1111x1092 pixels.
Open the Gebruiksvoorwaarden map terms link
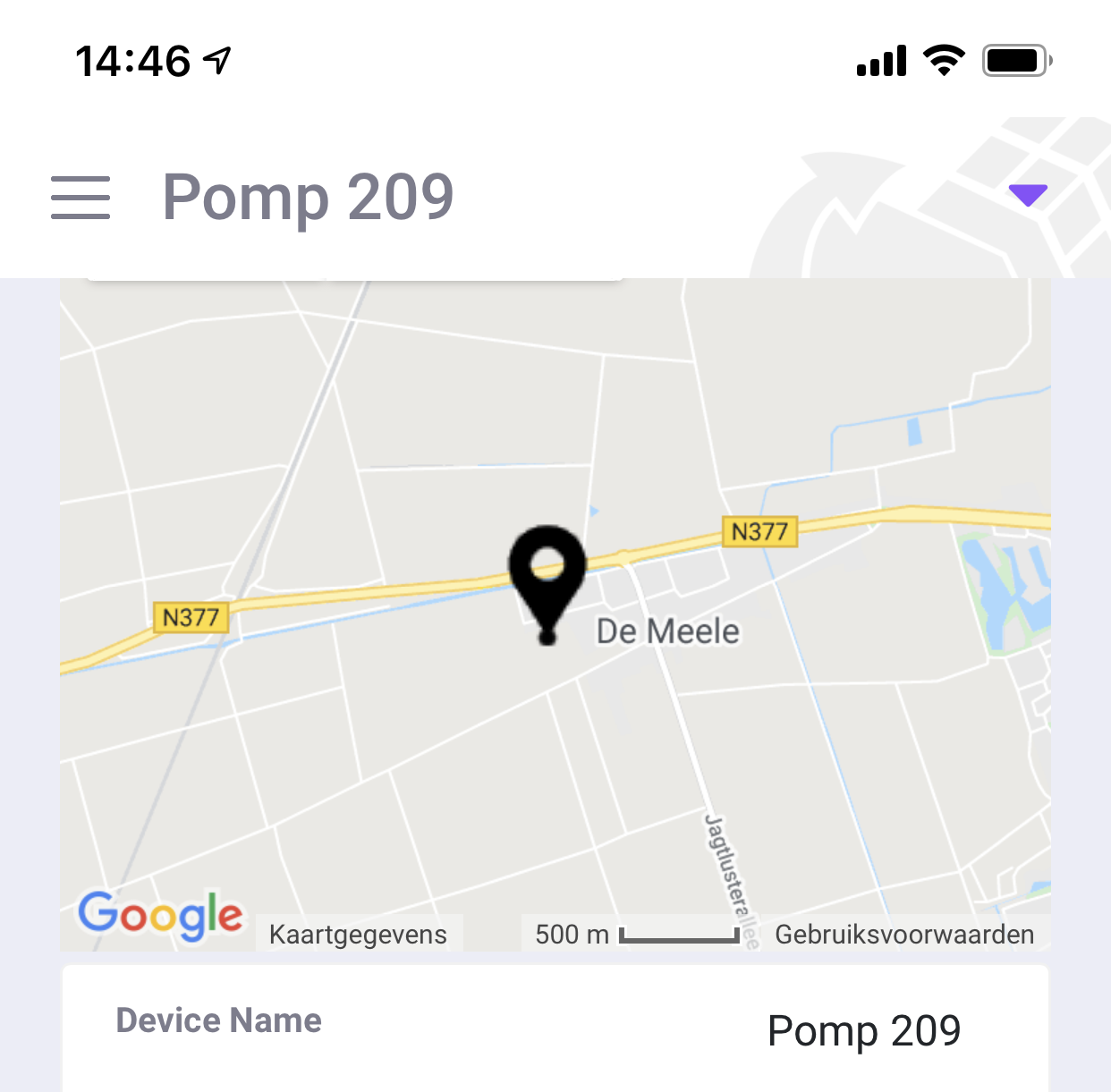[x=903, y=935]
